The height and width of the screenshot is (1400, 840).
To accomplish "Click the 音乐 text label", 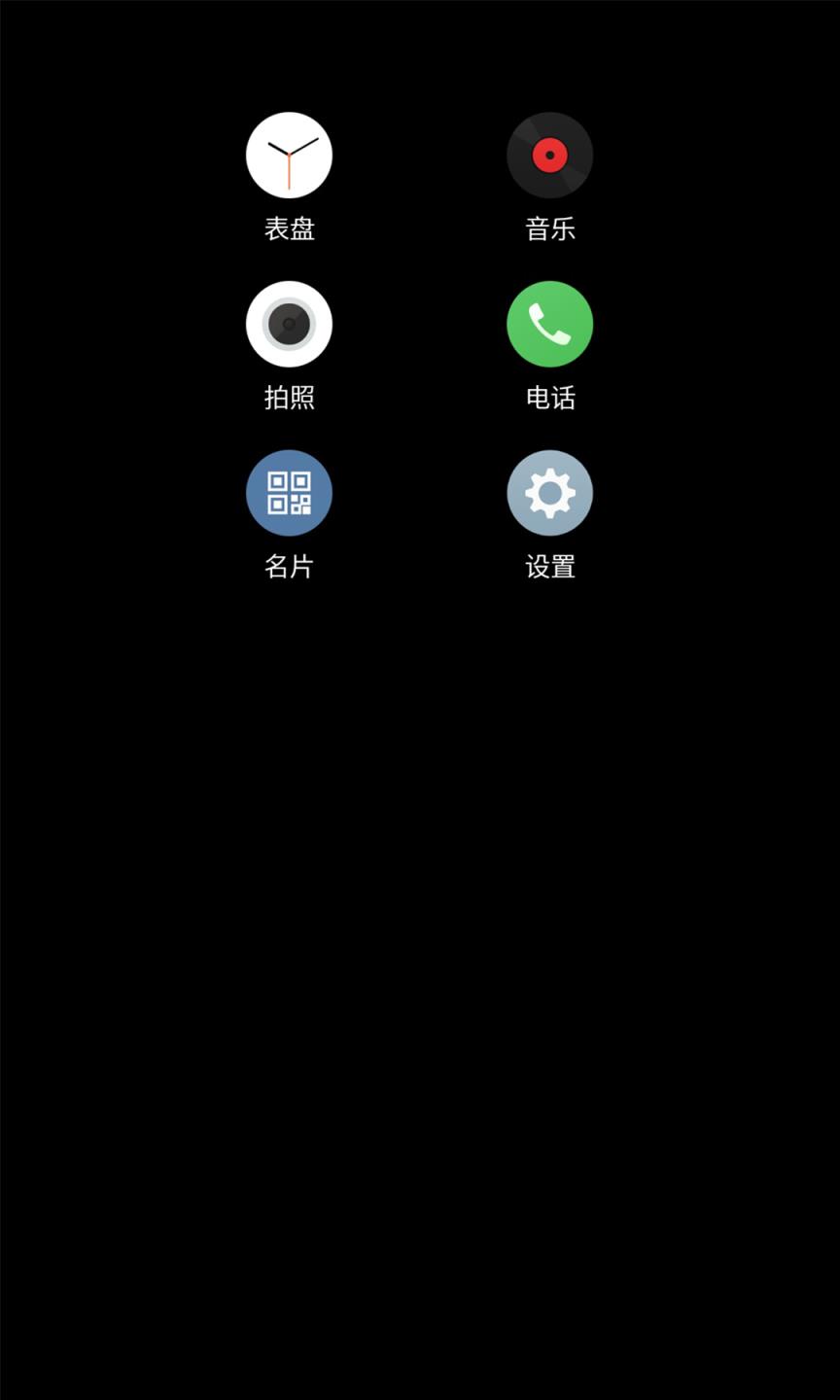I will tap(549, 228).
